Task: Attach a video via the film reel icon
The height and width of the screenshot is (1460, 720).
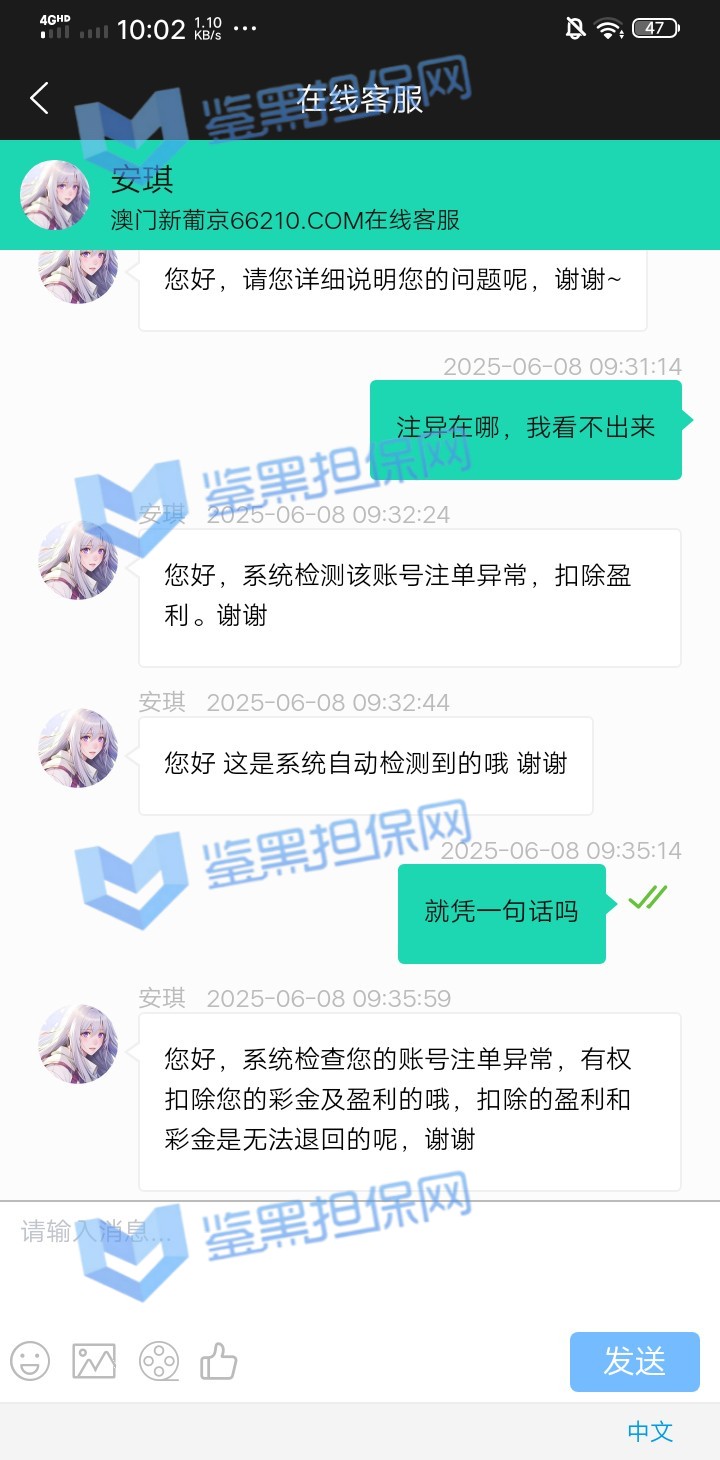Action: tap(159, 1361)
